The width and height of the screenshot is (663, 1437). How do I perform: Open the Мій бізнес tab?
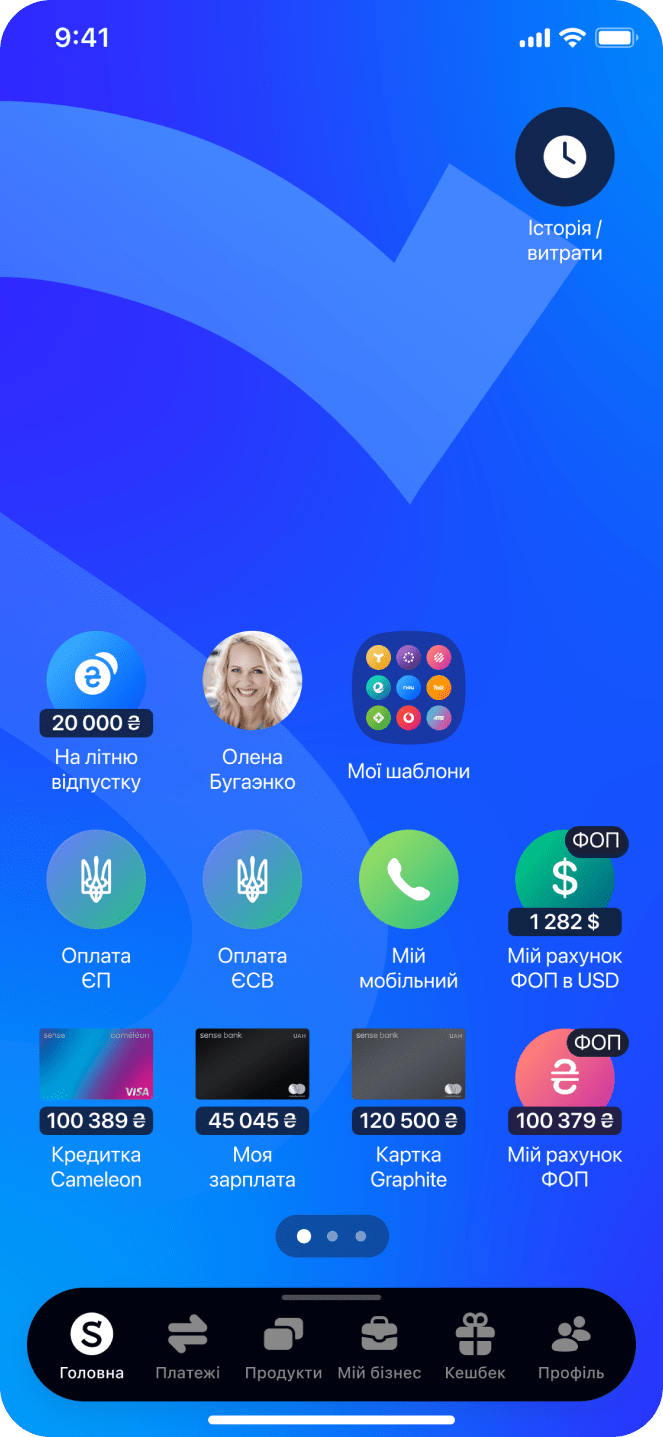point(379,1345)
